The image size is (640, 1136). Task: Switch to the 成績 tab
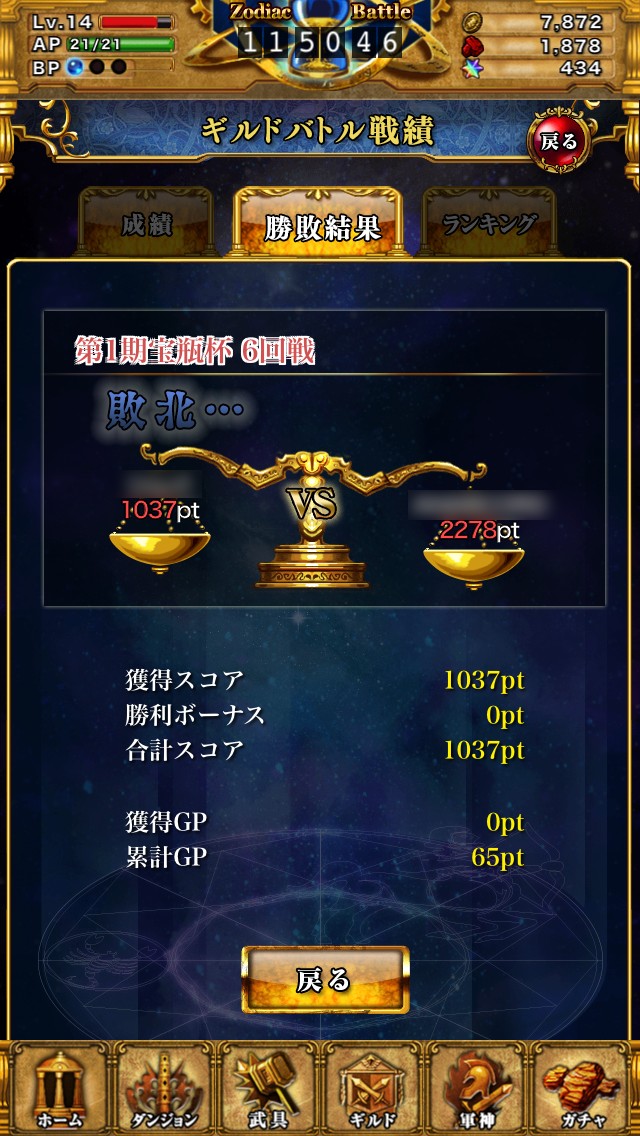point(145,224)
